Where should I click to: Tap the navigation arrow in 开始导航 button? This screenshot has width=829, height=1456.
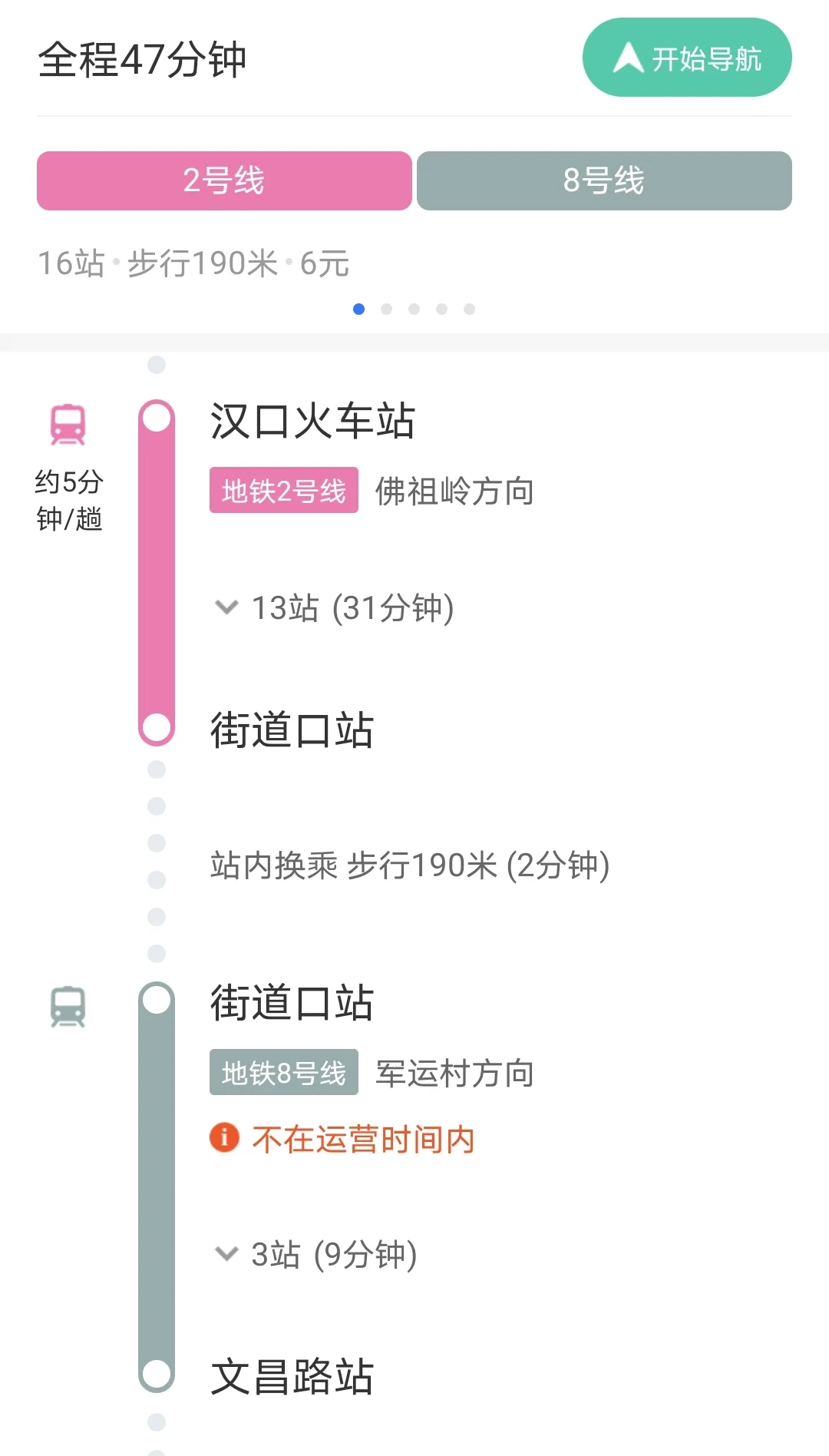628,57
